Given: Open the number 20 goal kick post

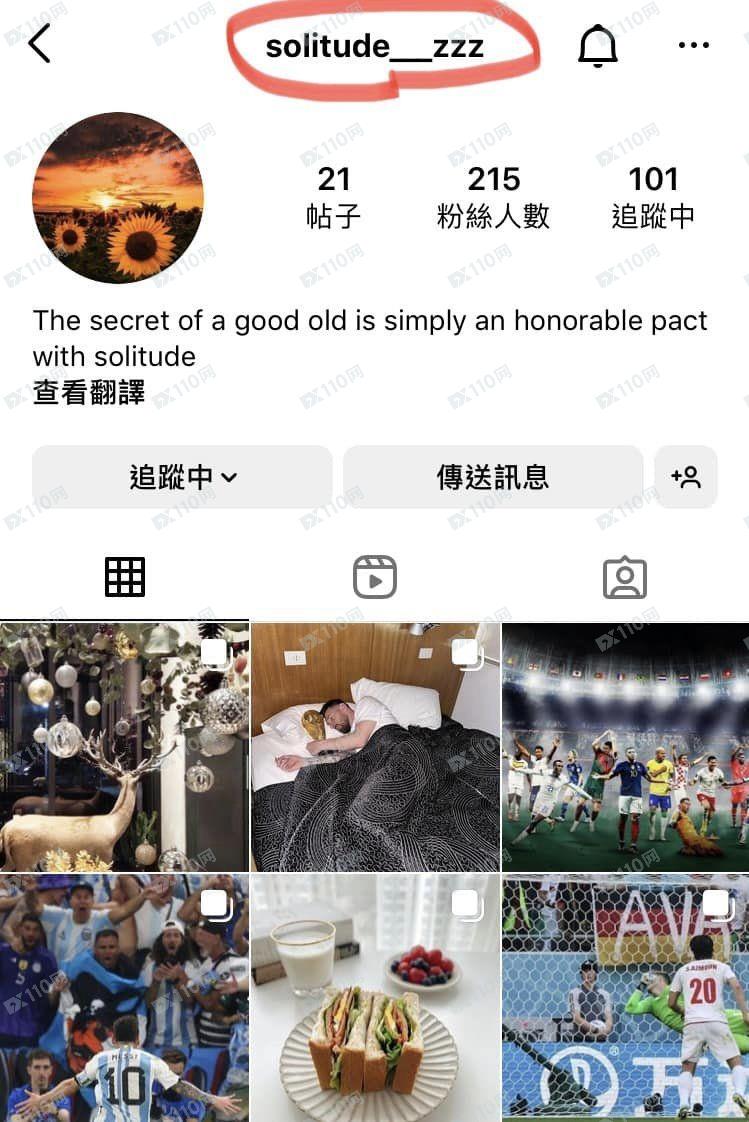Looking at the screenshot, I should [x=625, y=998].
